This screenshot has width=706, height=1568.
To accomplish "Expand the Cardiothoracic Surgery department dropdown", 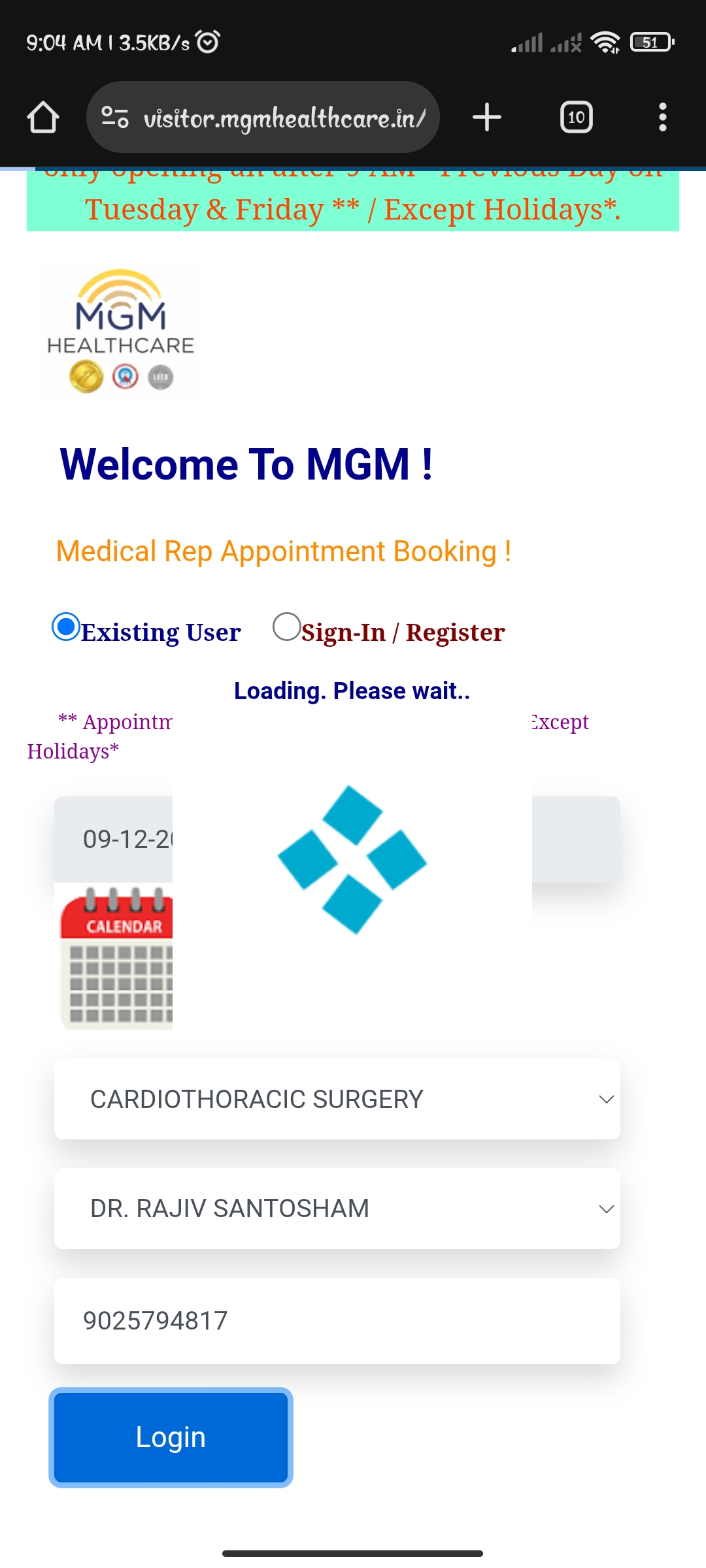I will click(337, 1100).
